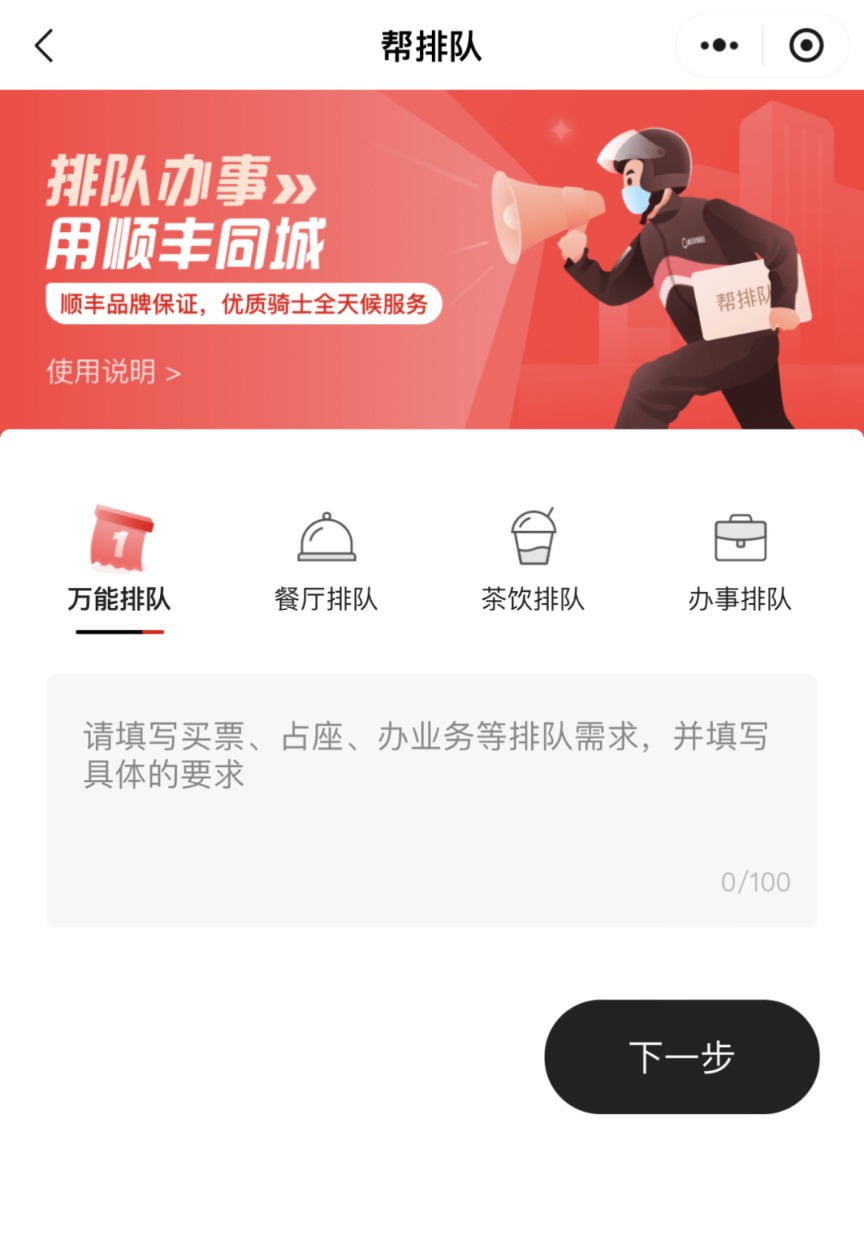
Task: Close the mini program with the circle icon
Action: 806,46
